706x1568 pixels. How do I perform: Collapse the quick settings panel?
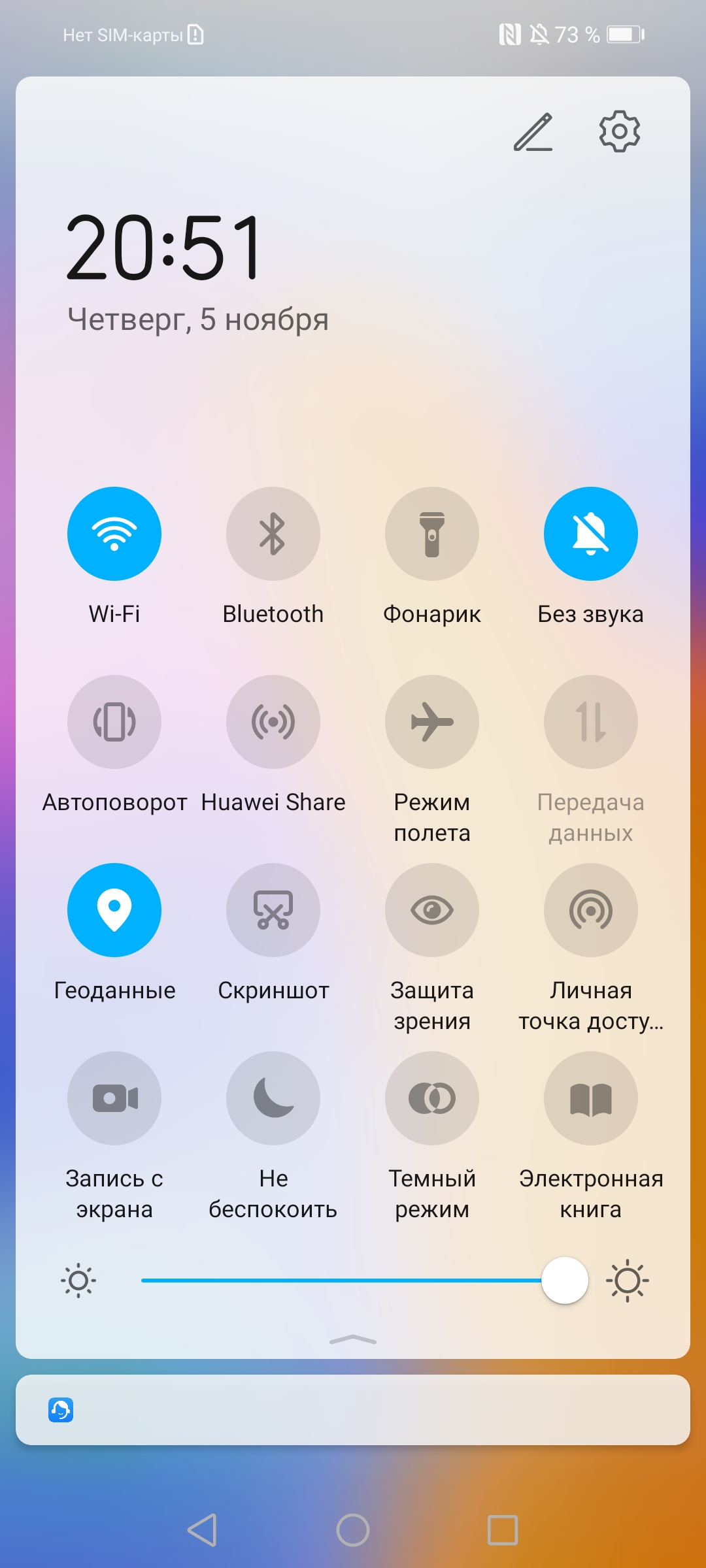click(353, 1340)
